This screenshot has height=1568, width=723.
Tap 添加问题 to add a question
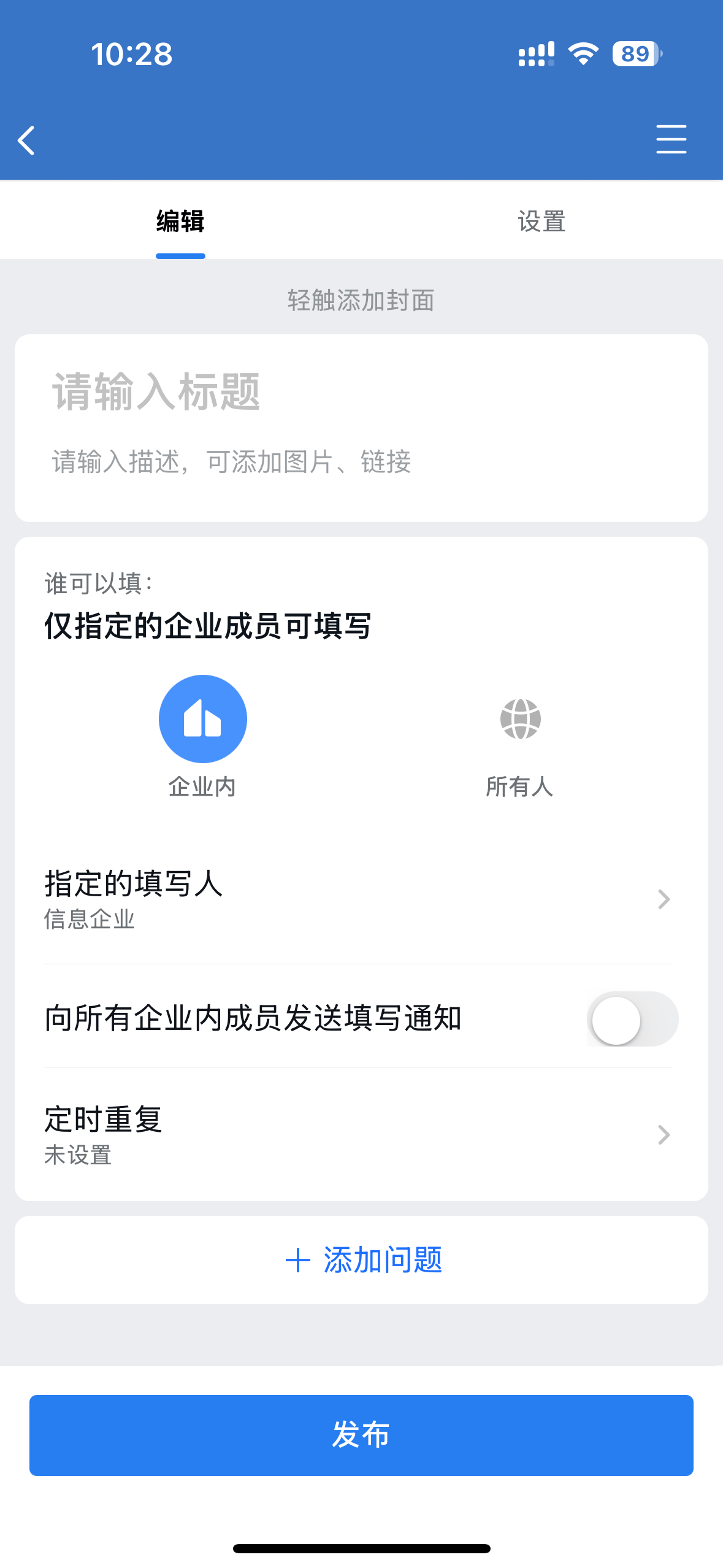(x=362, y=1261)
